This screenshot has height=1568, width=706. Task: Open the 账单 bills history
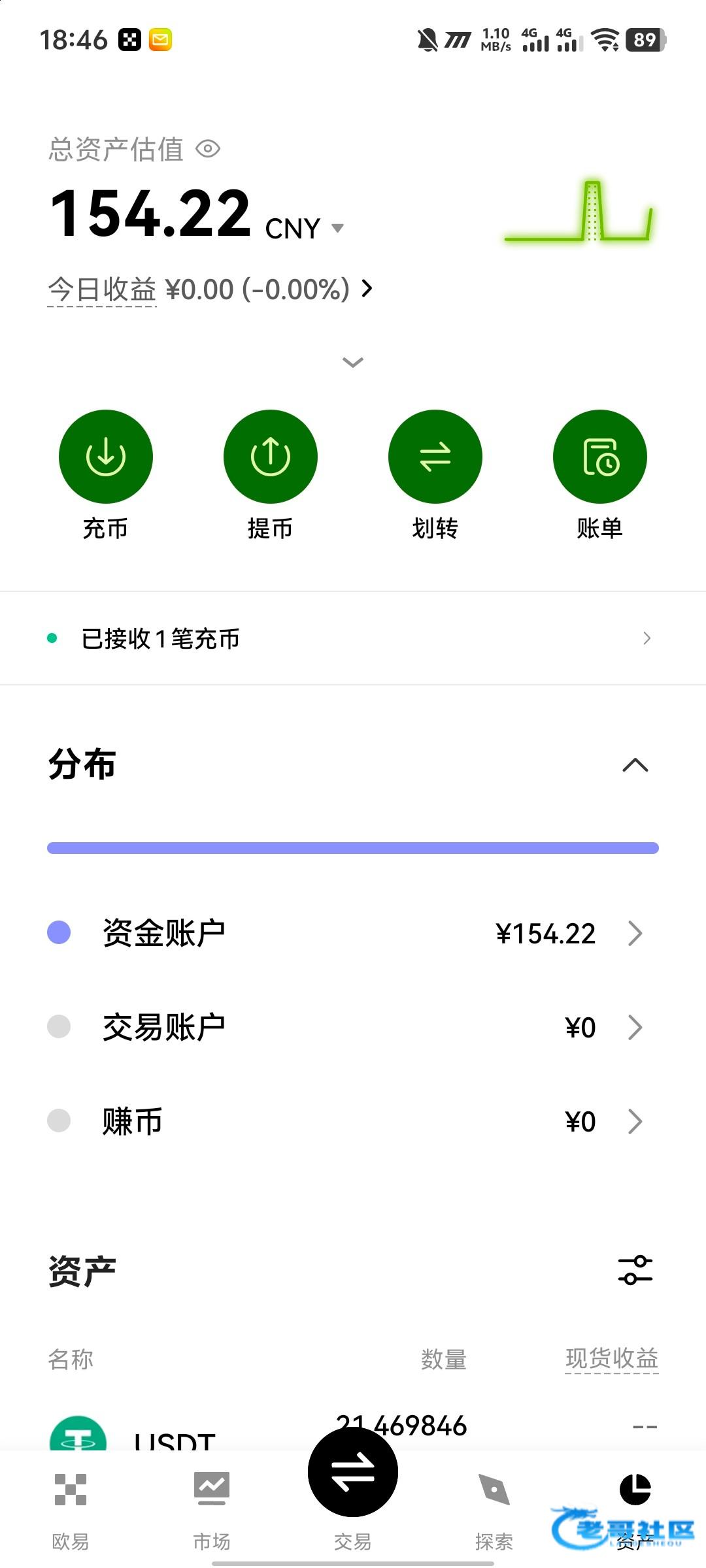tap(599, 456)
